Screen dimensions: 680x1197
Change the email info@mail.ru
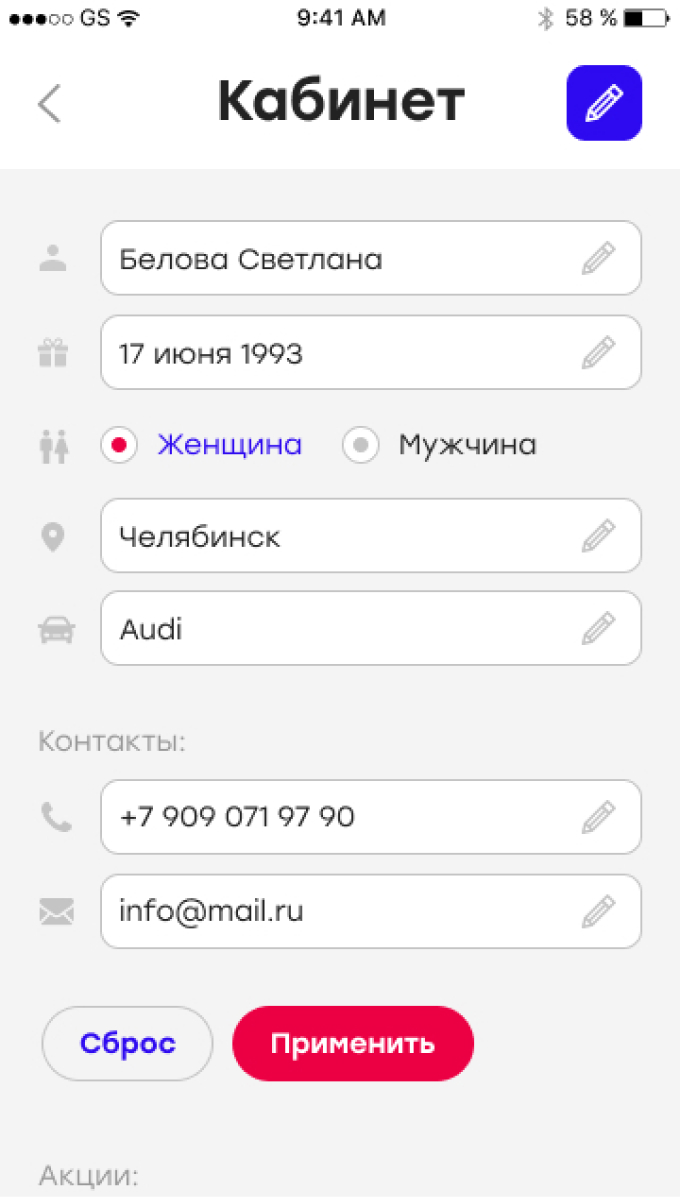370,911
